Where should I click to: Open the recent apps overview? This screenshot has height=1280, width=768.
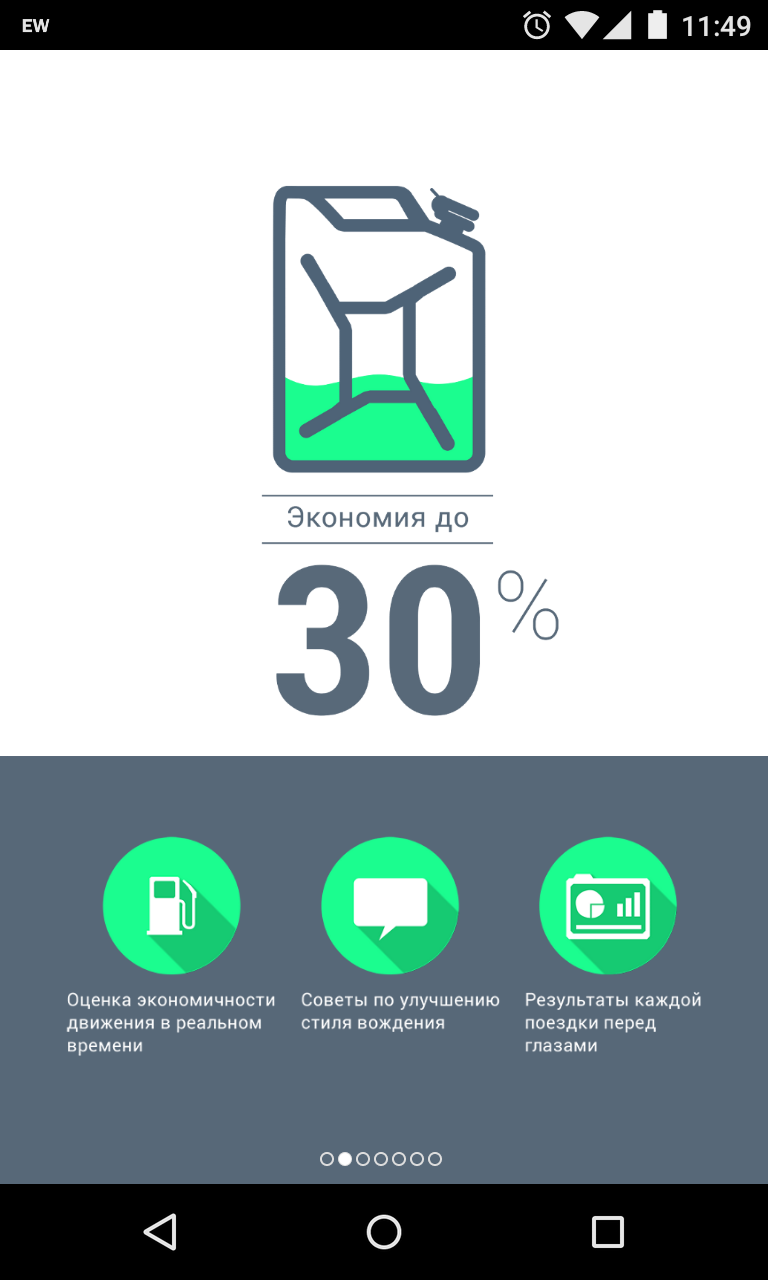tap(607, 1231)
